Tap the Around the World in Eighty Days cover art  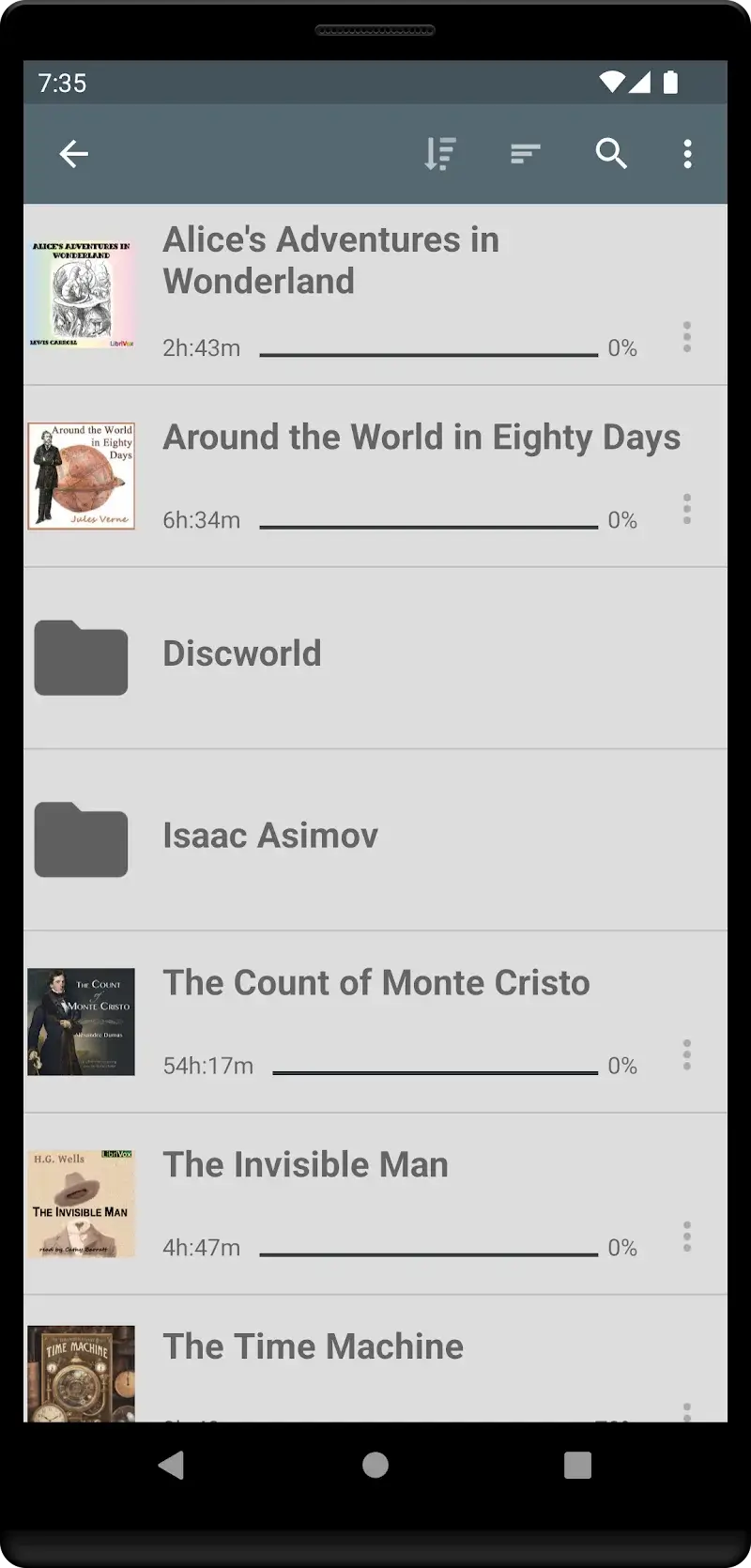pyautogui.click(x=81, y=475)
